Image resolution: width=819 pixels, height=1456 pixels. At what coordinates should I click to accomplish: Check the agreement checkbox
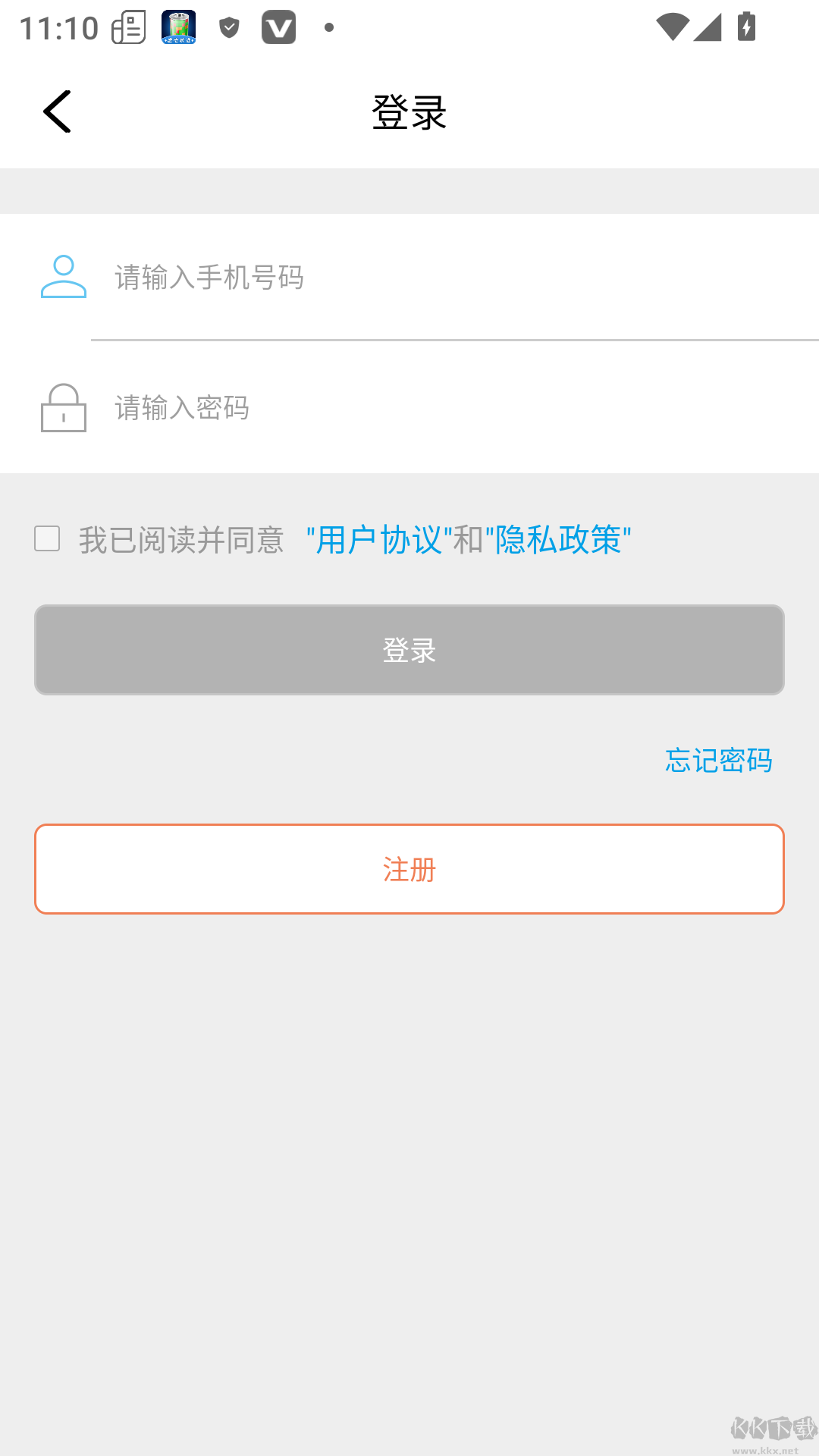pos(47,538)
